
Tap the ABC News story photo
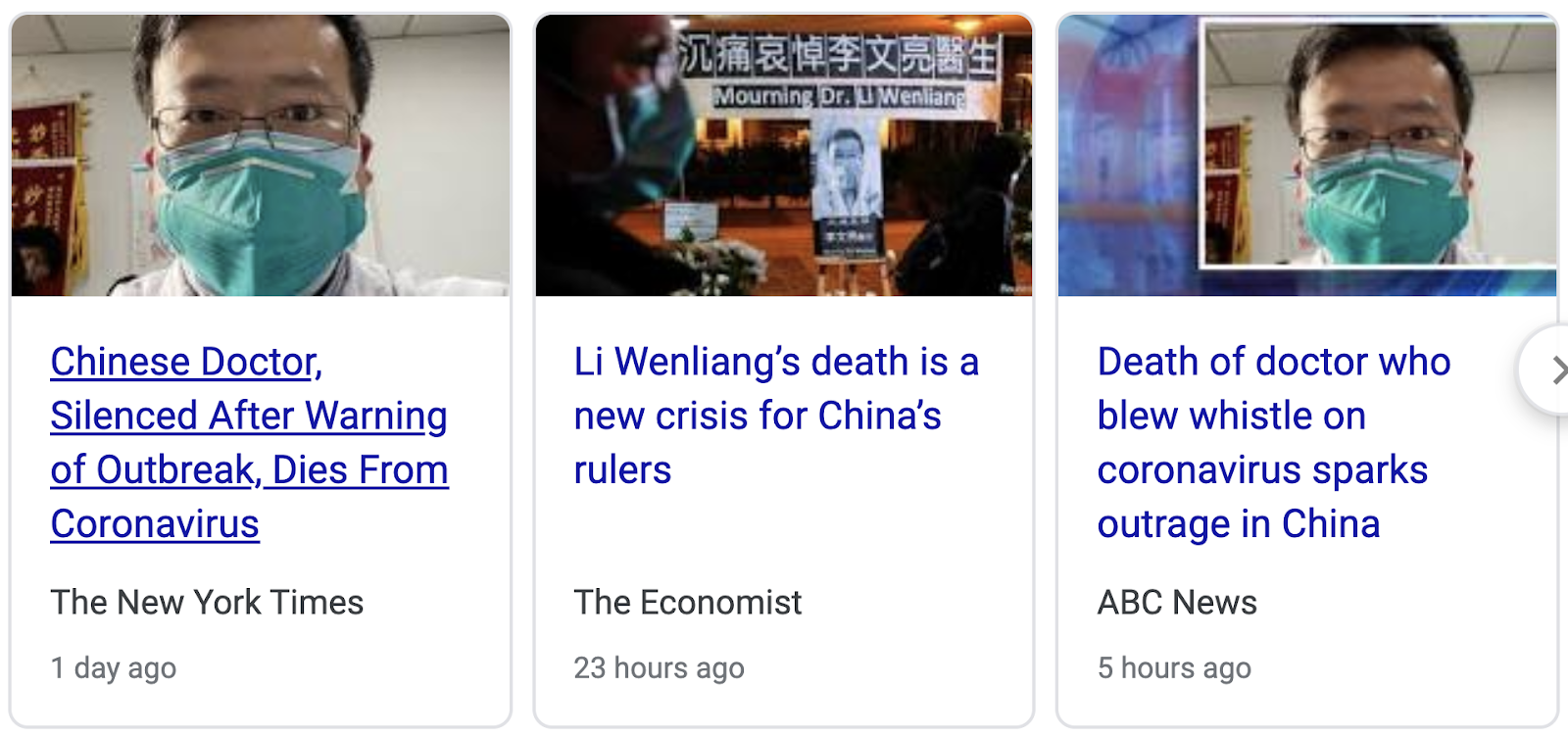tap(1307, 157)
